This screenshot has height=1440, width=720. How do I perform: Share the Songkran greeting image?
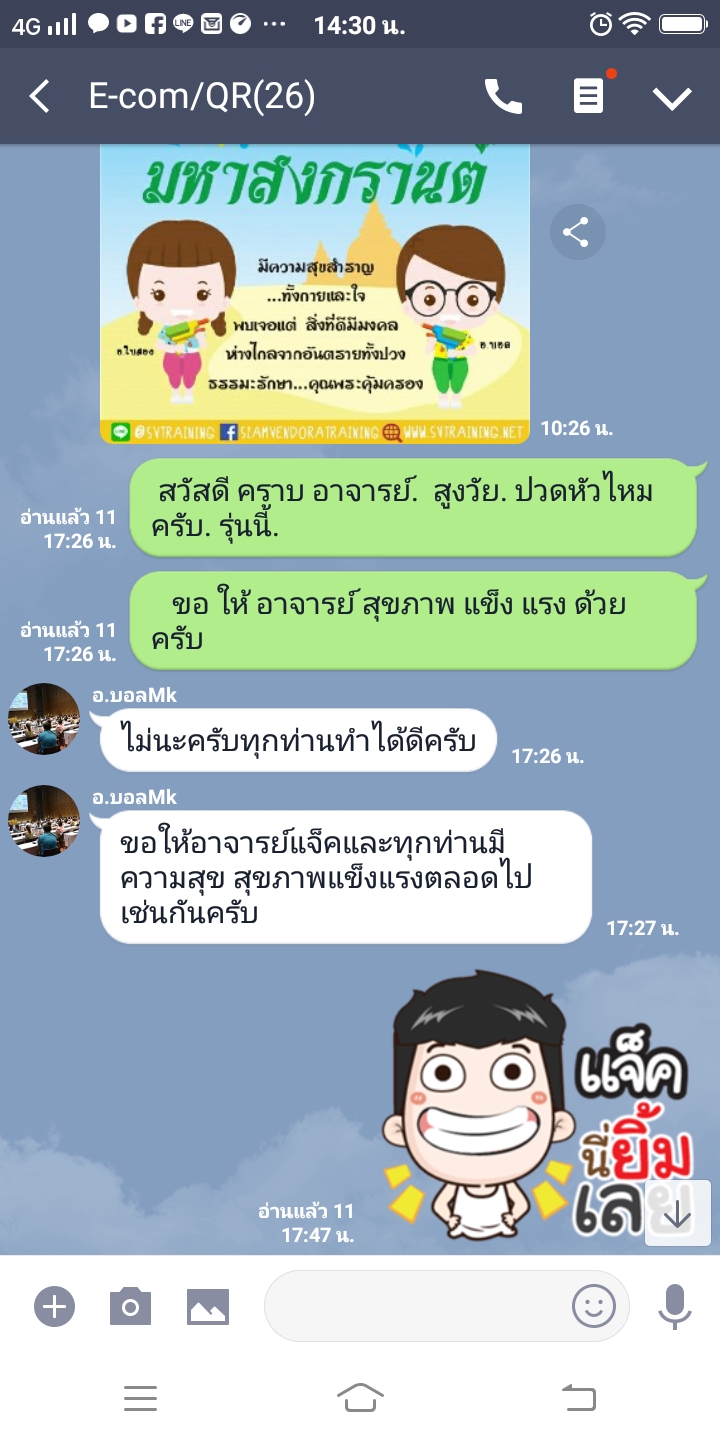tap(577, 234)
